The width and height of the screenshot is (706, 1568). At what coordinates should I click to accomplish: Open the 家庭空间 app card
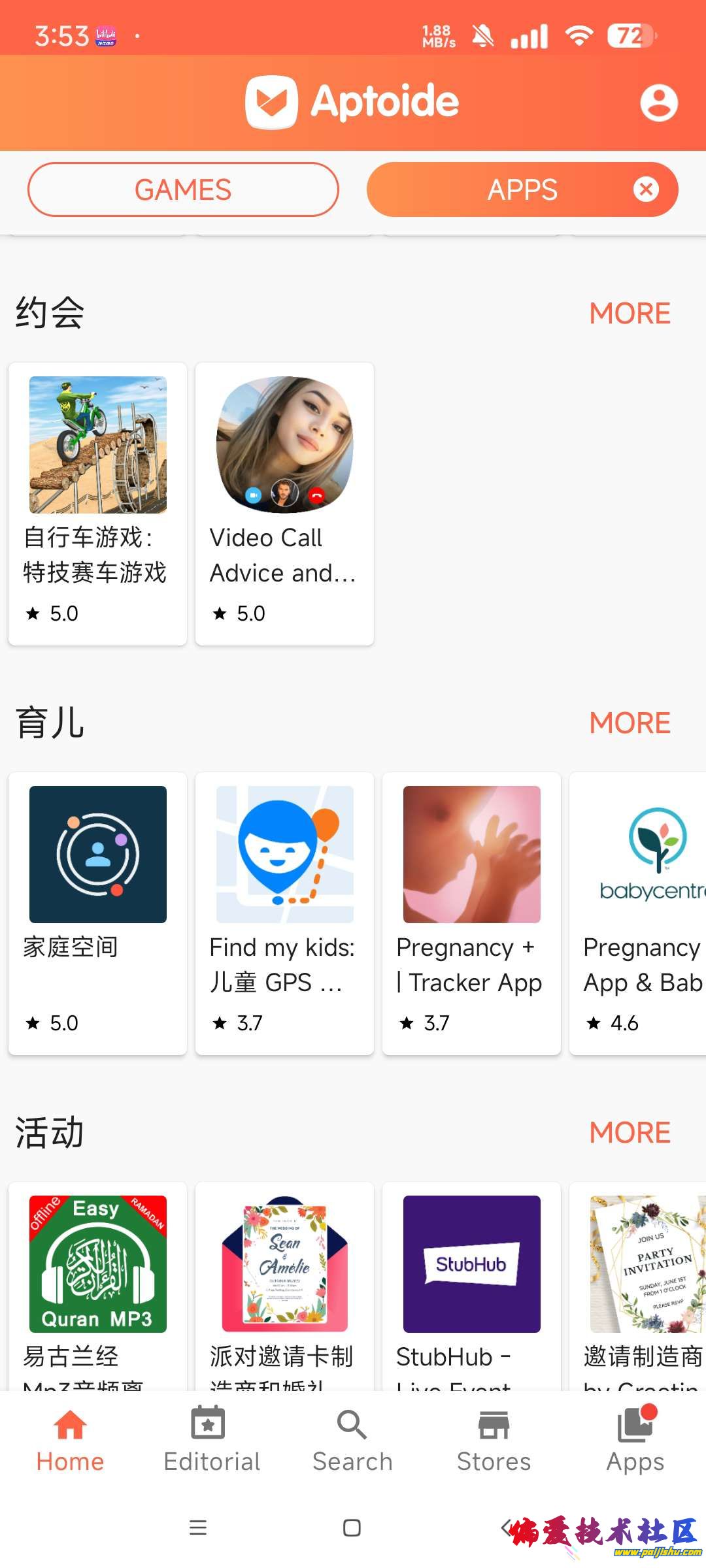[98, 913]
